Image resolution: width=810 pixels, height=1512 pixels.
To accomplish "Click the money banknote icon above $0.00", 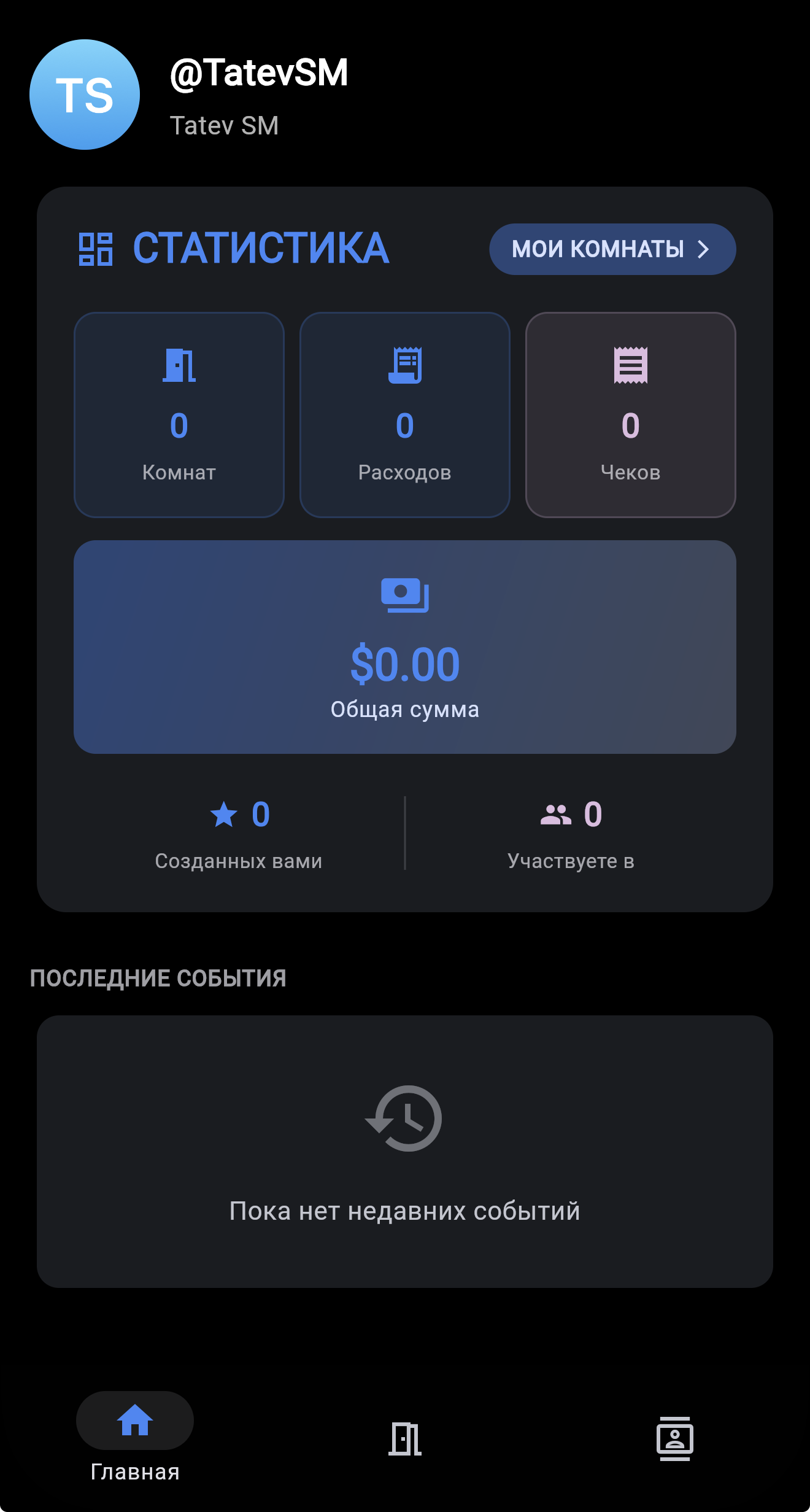I will pyautogui.click(x=404, y=595).
